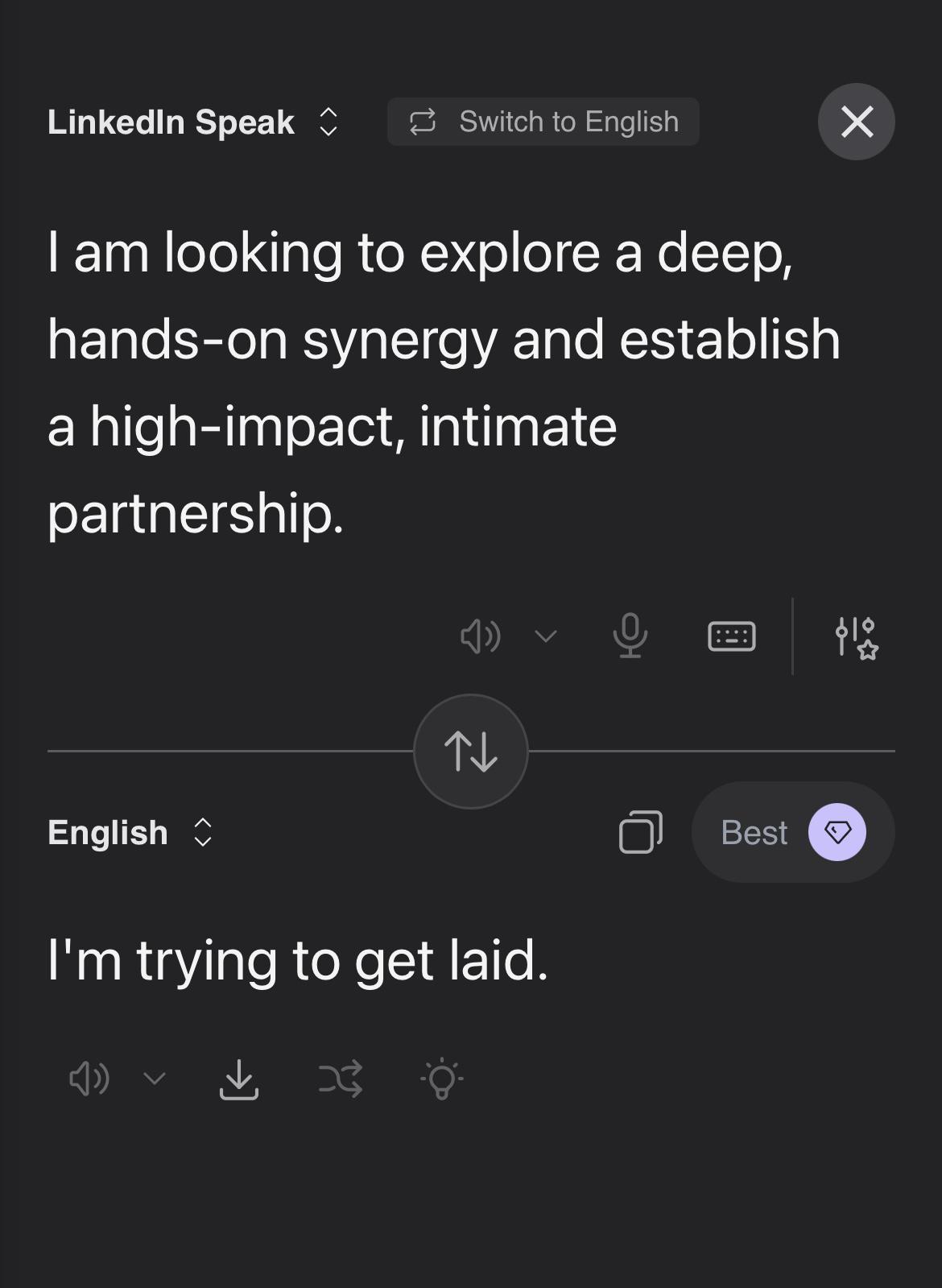Viewport: 942px width, 1288px height.
Task: Open the LinkedIn Speak language selector
Action: (x=327, y=122)
